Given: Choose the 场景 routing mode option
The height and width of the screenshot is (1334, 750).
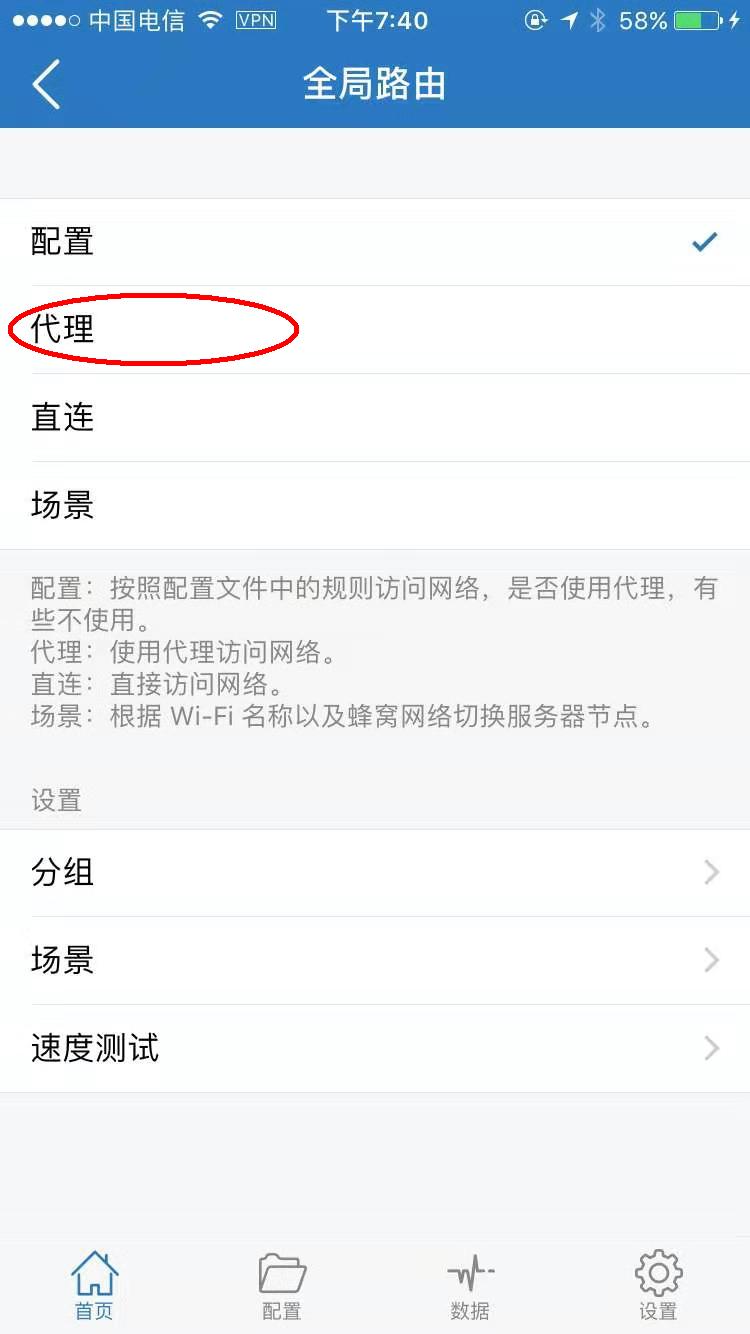Looking at the screenshot, I should pyautogui.click(x=375, y=505).
